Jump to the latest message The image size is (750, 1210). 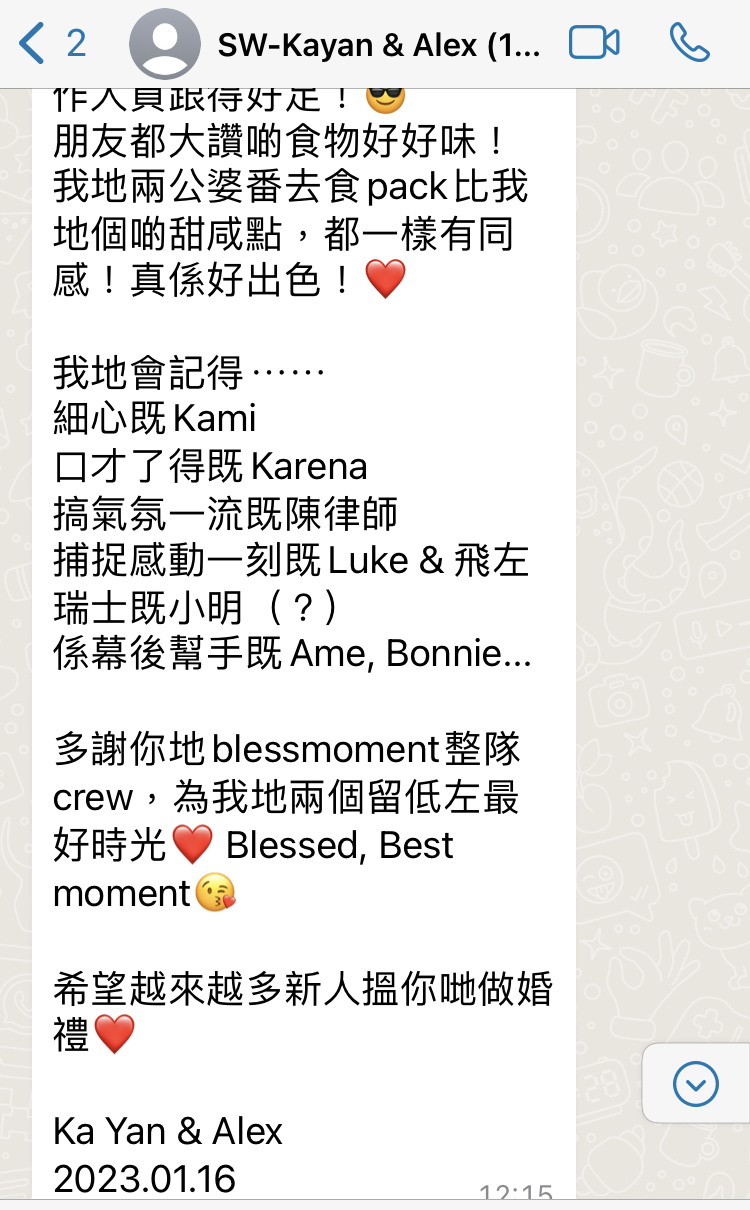click(x=695, y=1084)
